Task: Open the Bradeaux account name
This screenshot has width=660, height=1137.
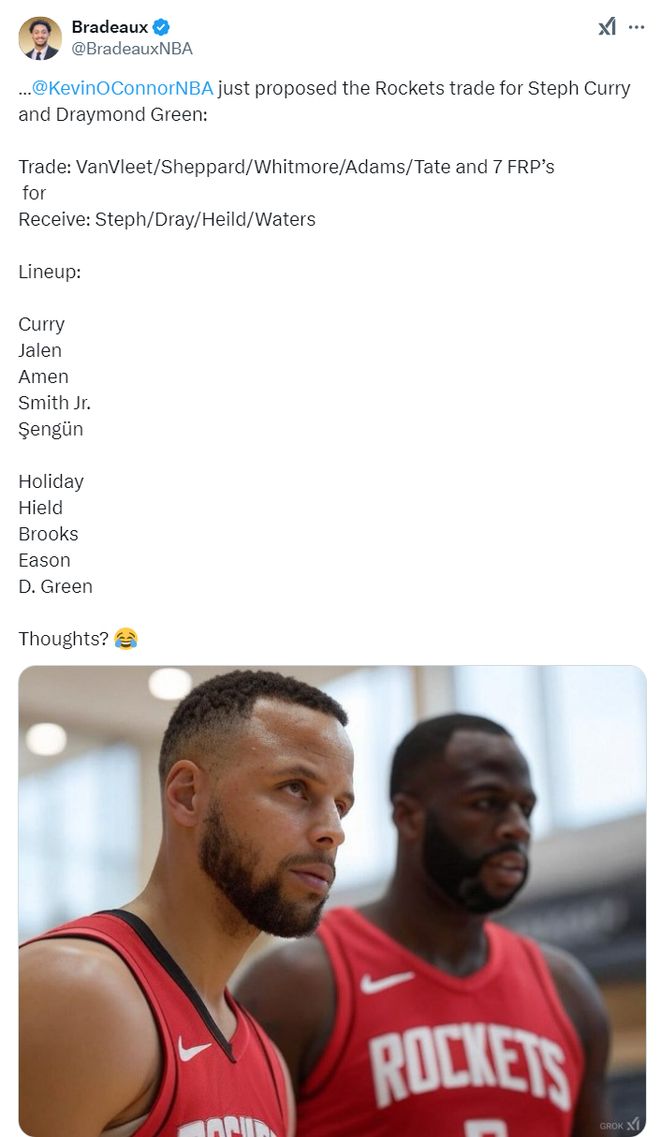Action: pos(109,27)
